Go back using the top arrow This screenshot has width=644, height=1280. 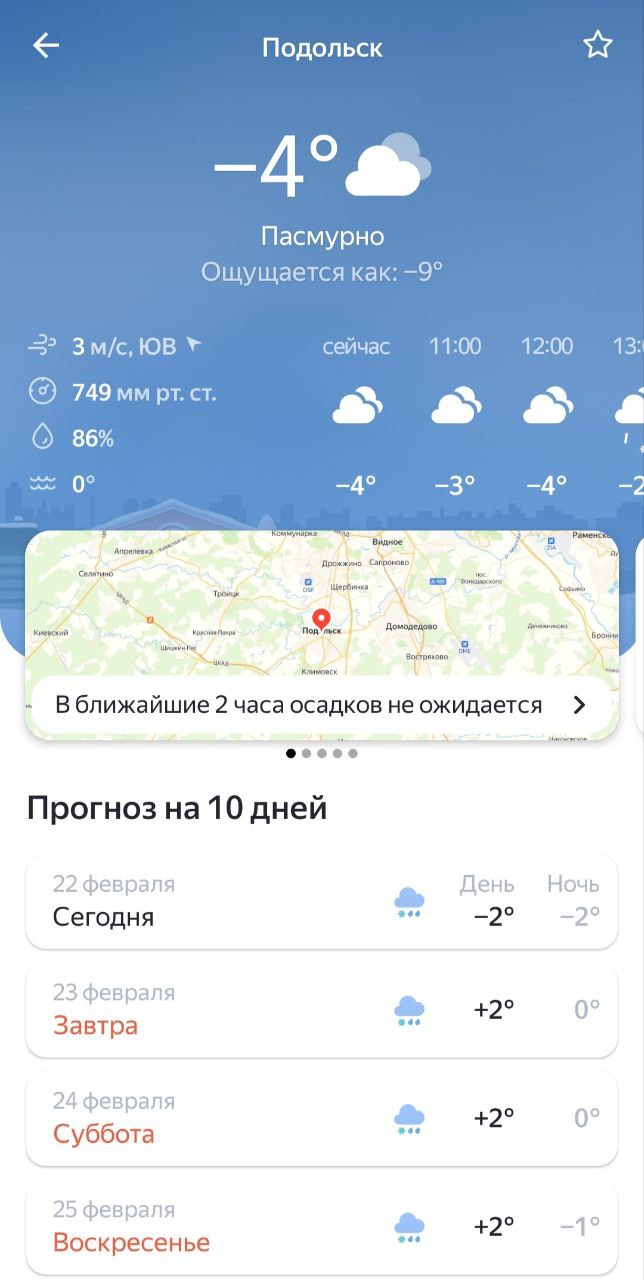click(x=46, y=46)
